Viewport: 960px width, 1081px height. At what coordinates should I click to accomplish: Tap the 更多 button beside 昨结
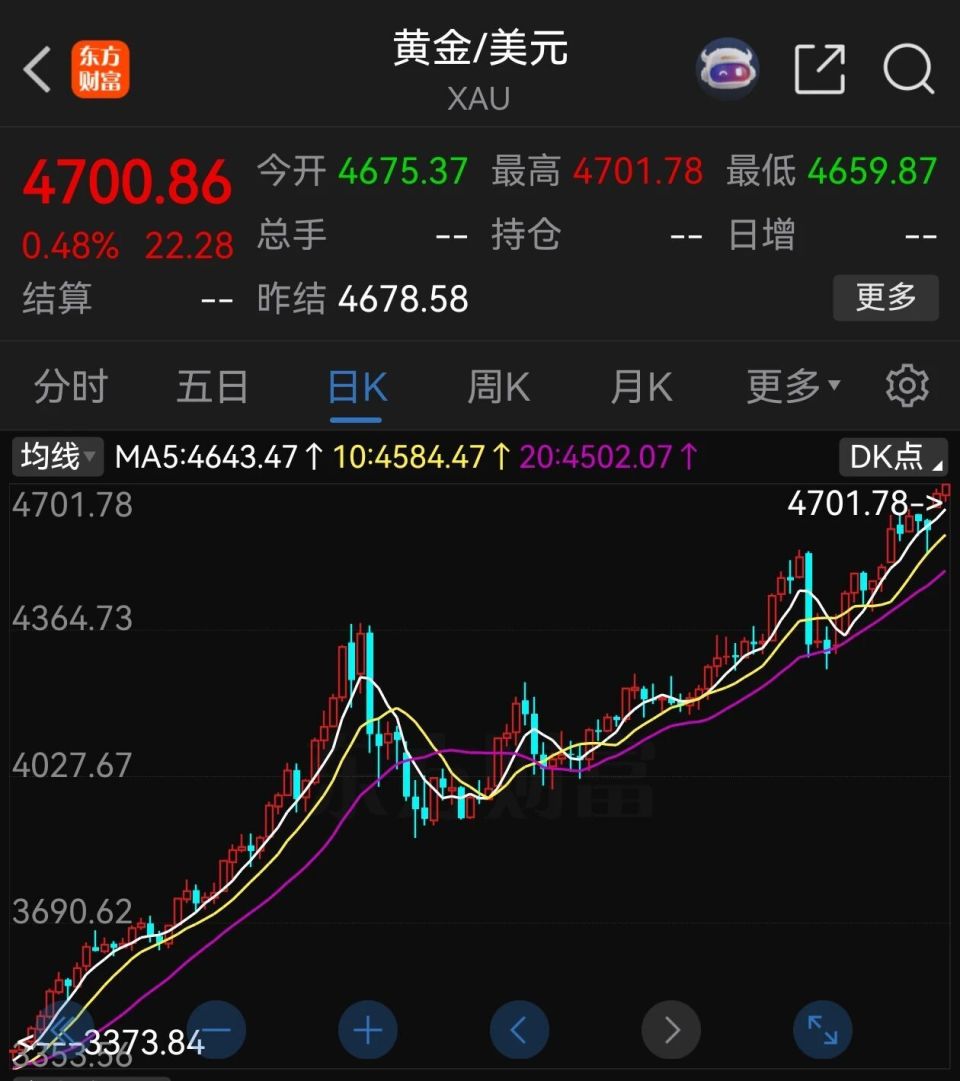[x=886, y=298]
